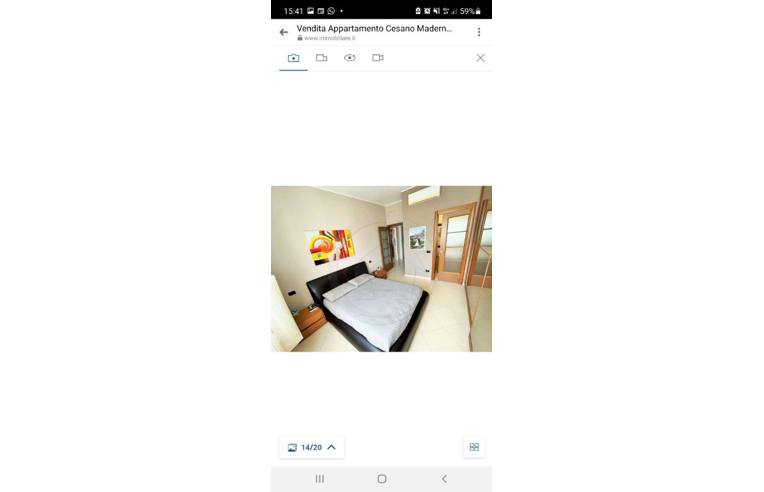This screenshot has width=764, height=492.
Task: Open the browser overflow menu
Action: [x=478, y=32]
